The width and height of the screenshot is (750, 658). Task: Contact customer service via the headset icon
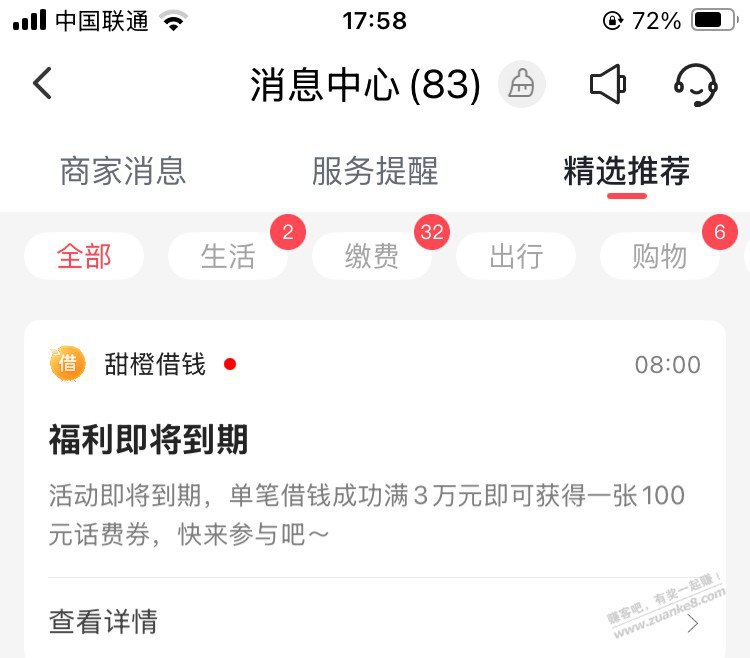point(694,84)
